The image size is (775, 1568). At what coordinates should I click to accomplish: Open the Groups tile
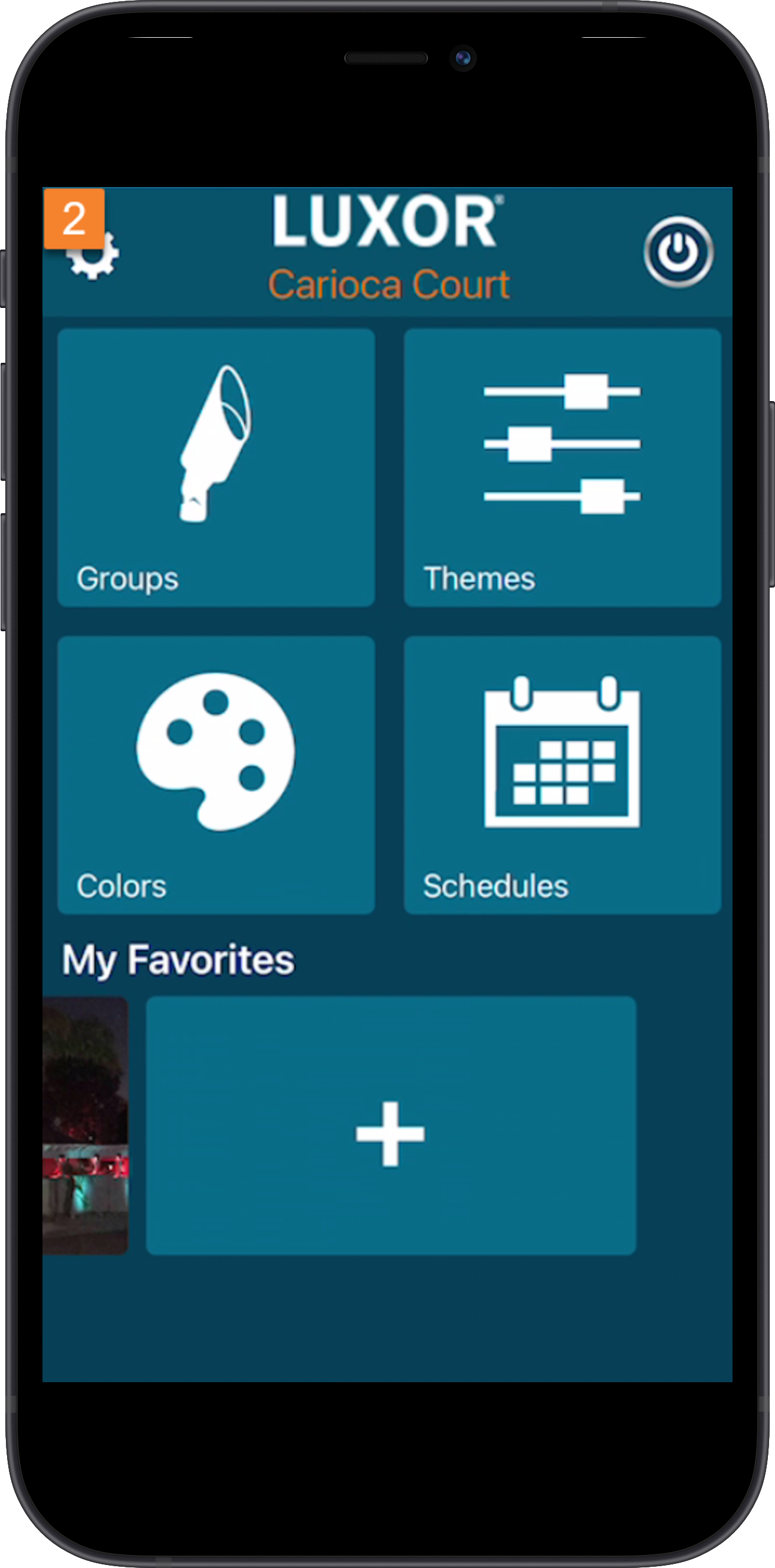[216, 467]
